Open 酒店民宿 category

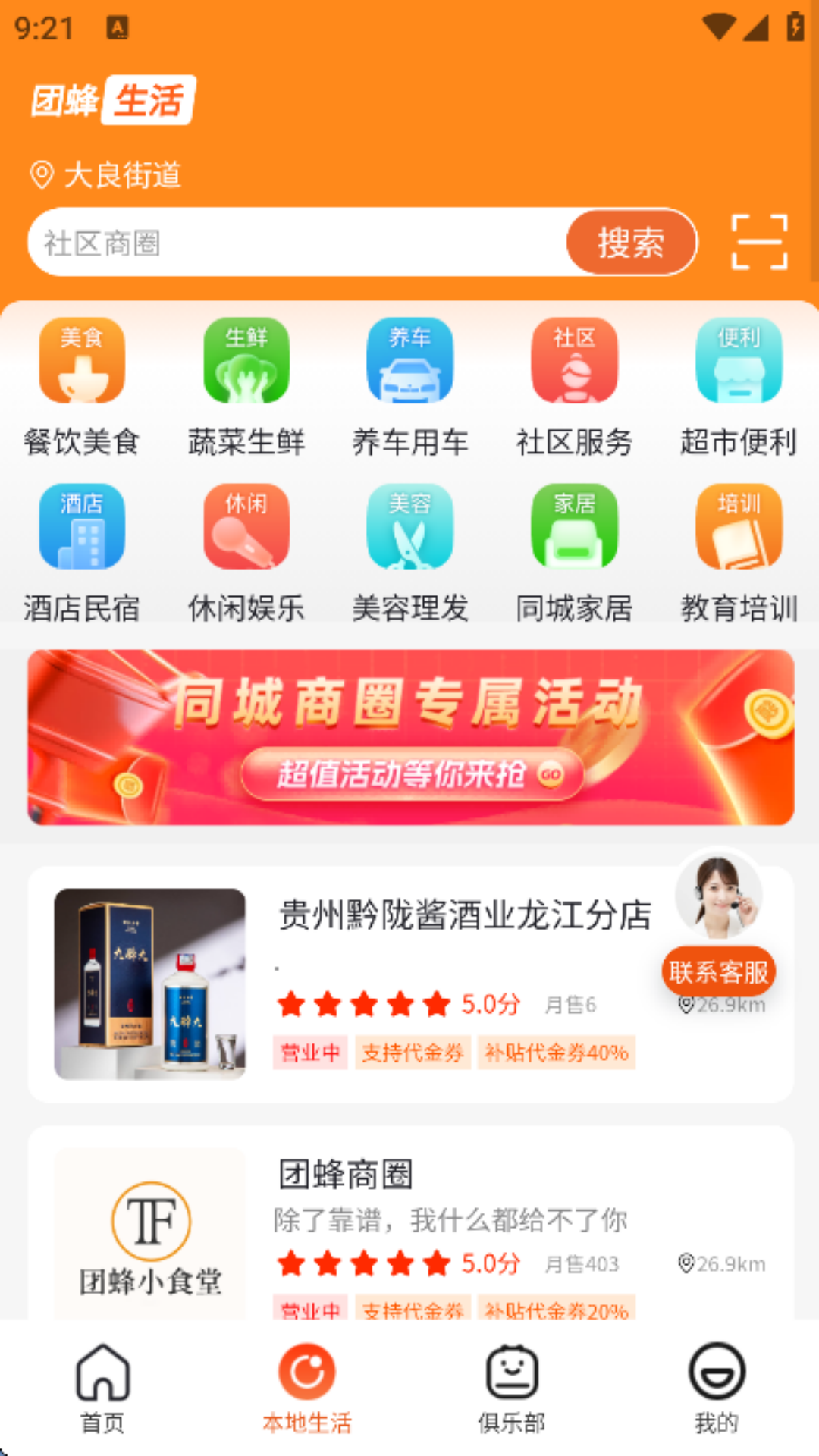coord(82,554)
